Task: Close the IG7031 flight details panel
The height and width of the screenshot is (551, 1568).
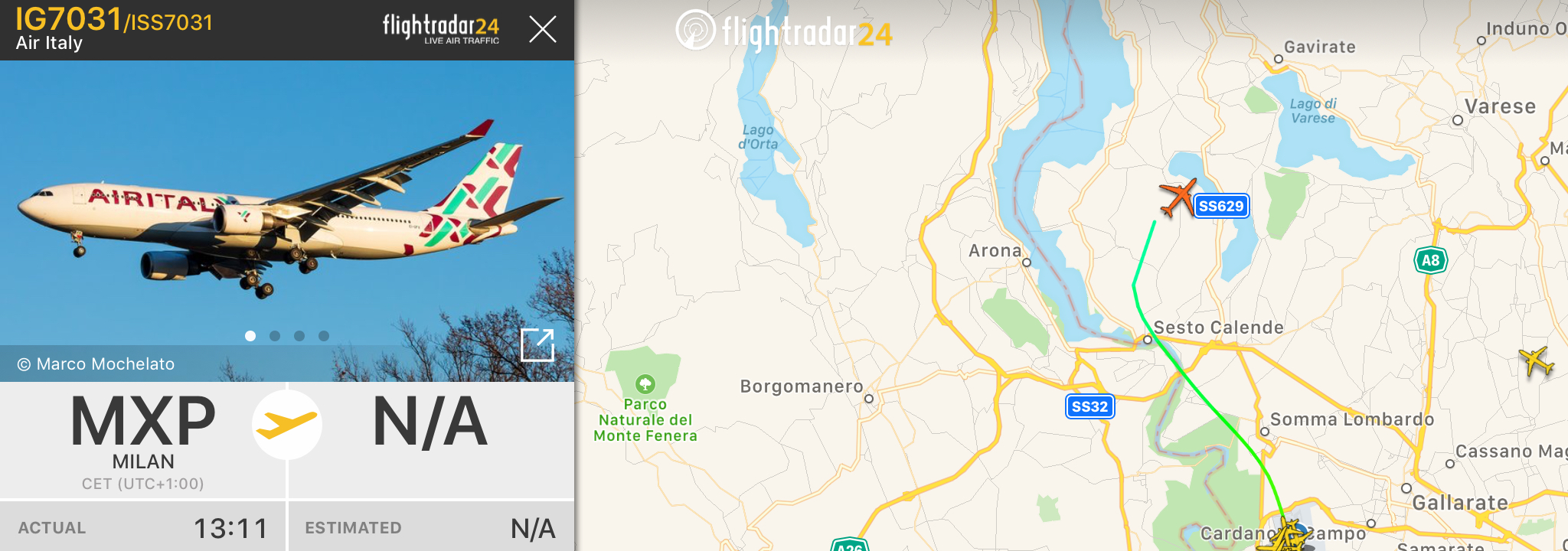Action: pos(542,30)
